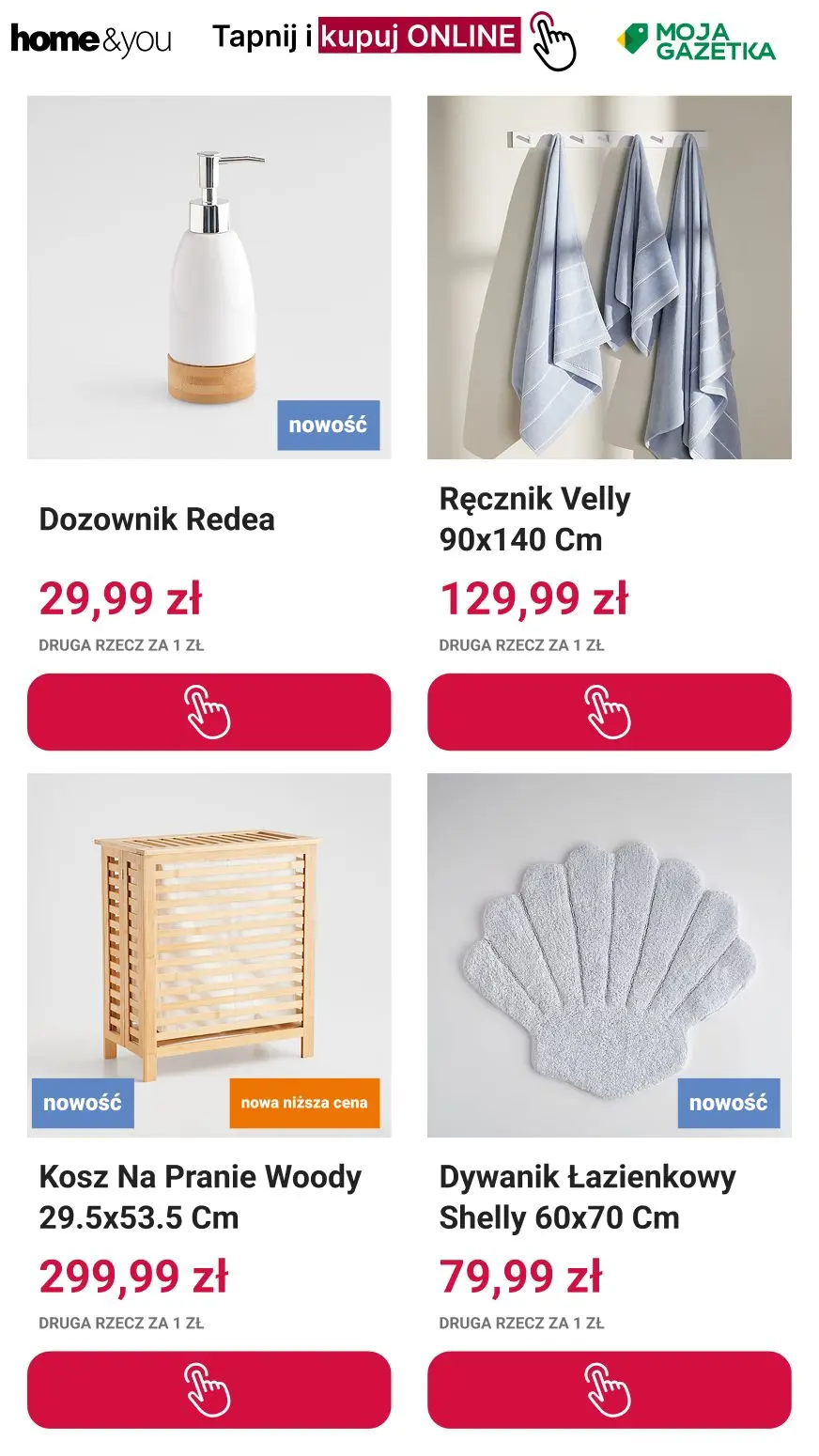Screen dimensions: 819x1456
Task: Select the nowość badge on the shell bath mat
Action: tap(730, 1104)
